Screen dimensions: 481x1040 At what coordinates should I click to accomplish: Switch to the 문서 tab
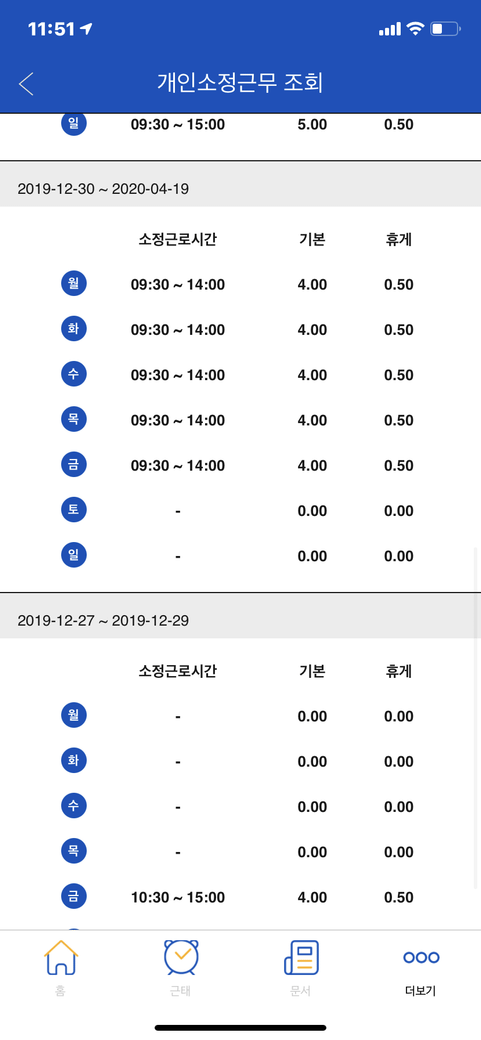click(x=301, y=967)
